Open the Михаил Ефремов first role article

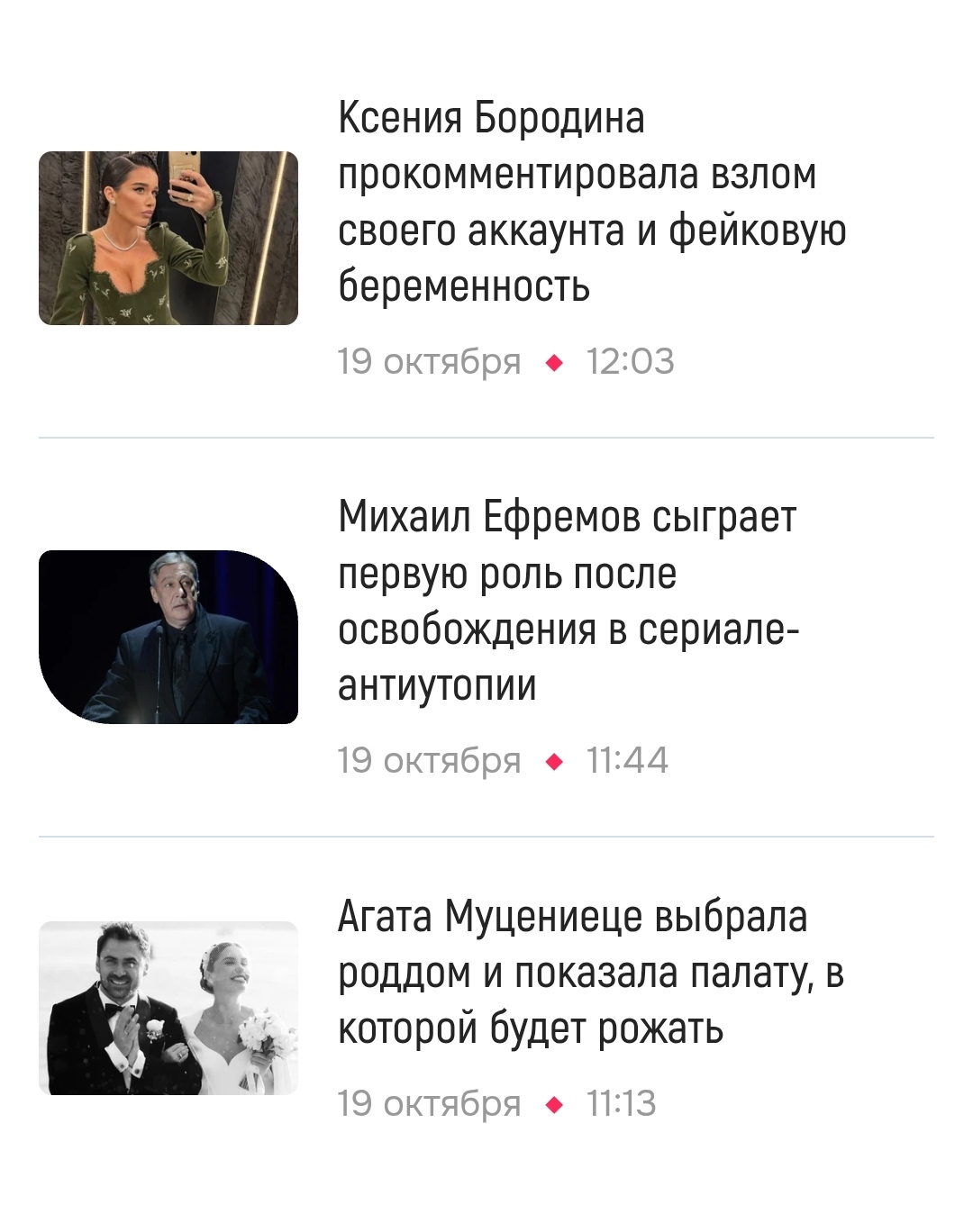tap(568, 601)
